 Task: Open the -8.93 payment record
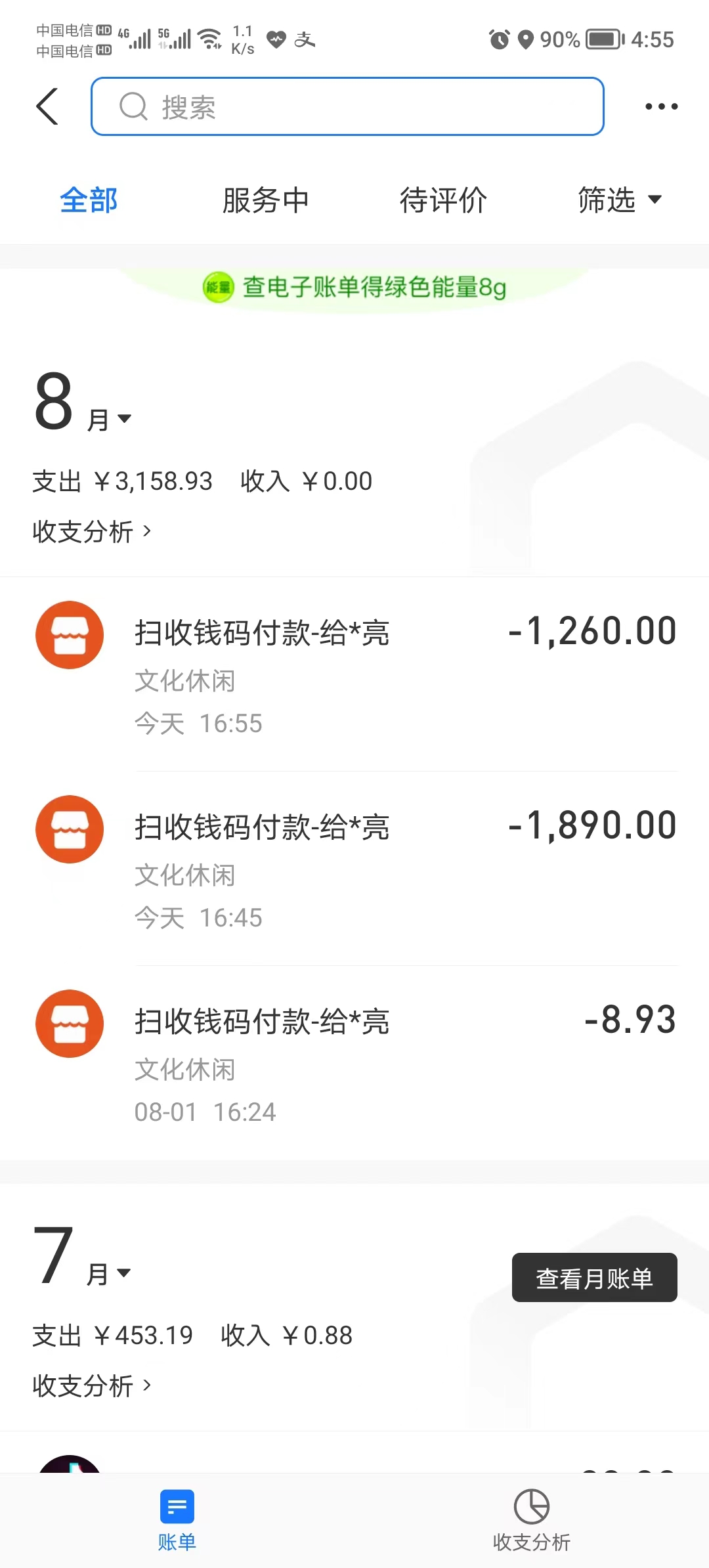[x=354, y=1063]
